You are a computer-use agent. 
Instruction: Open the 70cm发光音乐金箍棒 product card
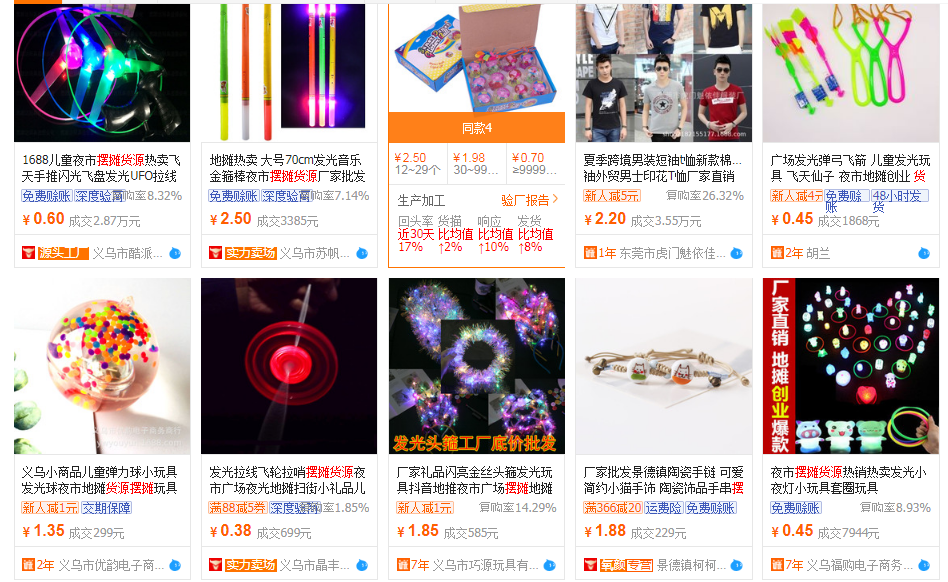(x=288, y=168)
